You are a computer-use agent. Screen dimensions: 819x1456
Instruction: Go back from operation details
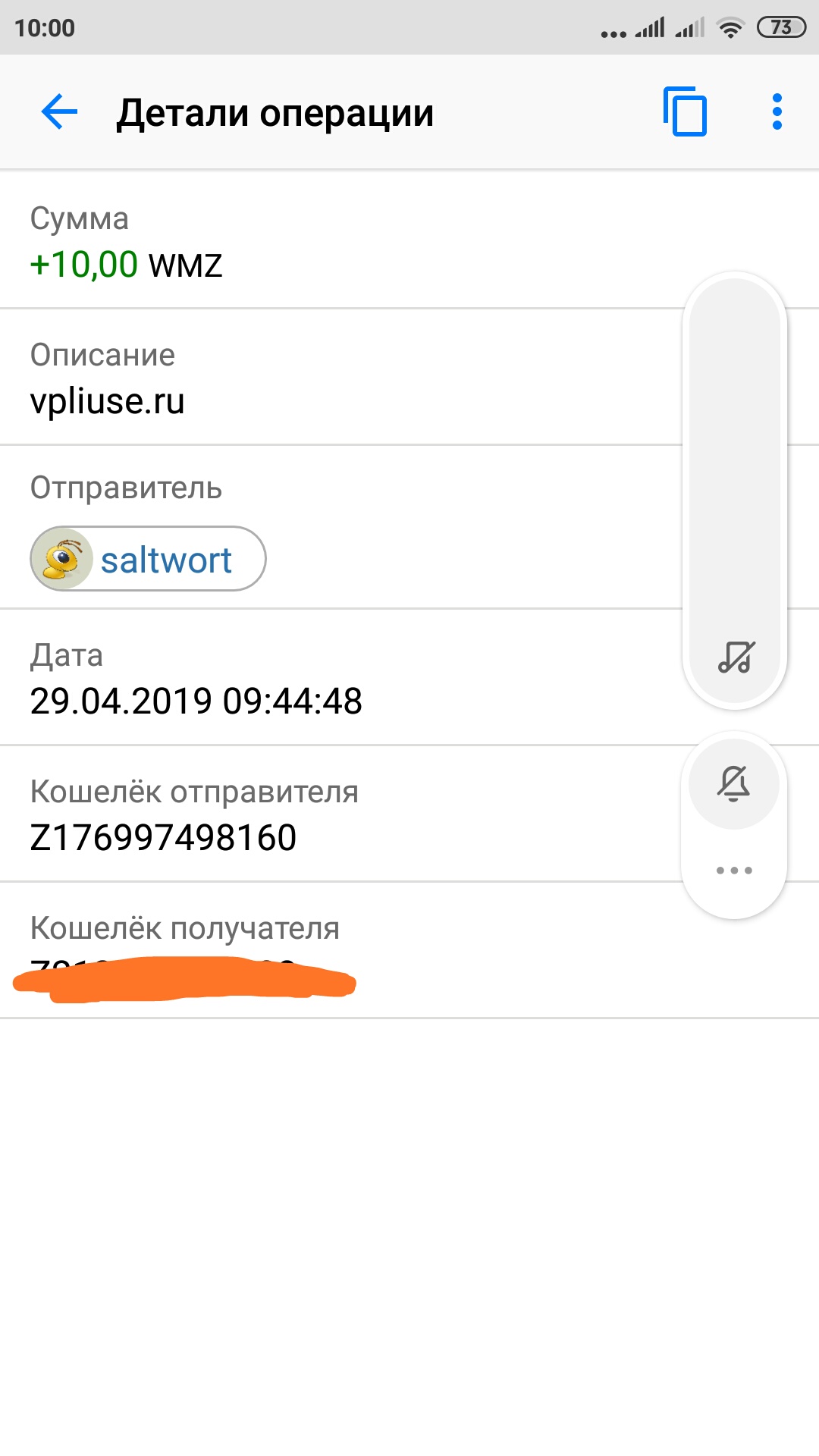[x=59, y=112]
